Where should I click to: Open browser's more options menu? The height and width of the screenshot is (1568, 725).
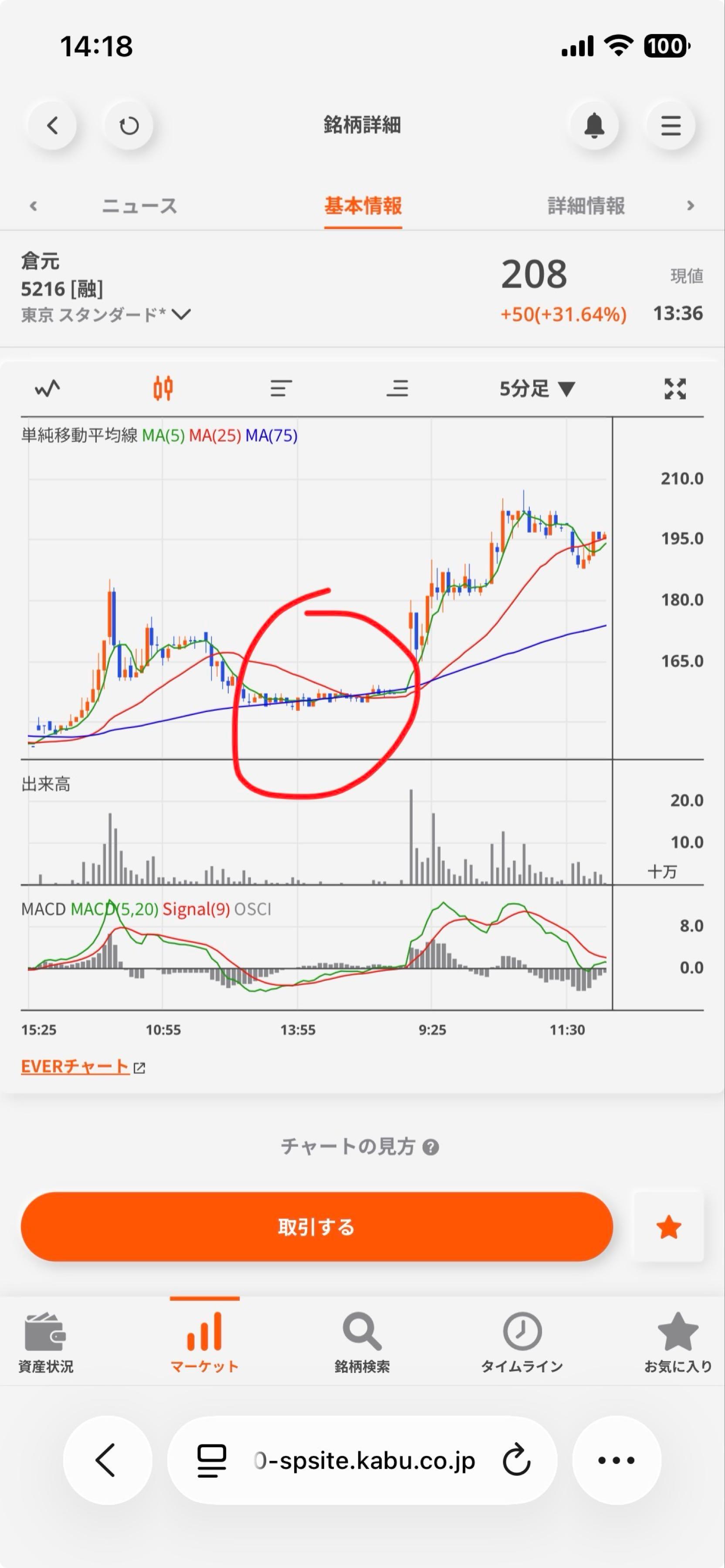tap(616, 1460)
